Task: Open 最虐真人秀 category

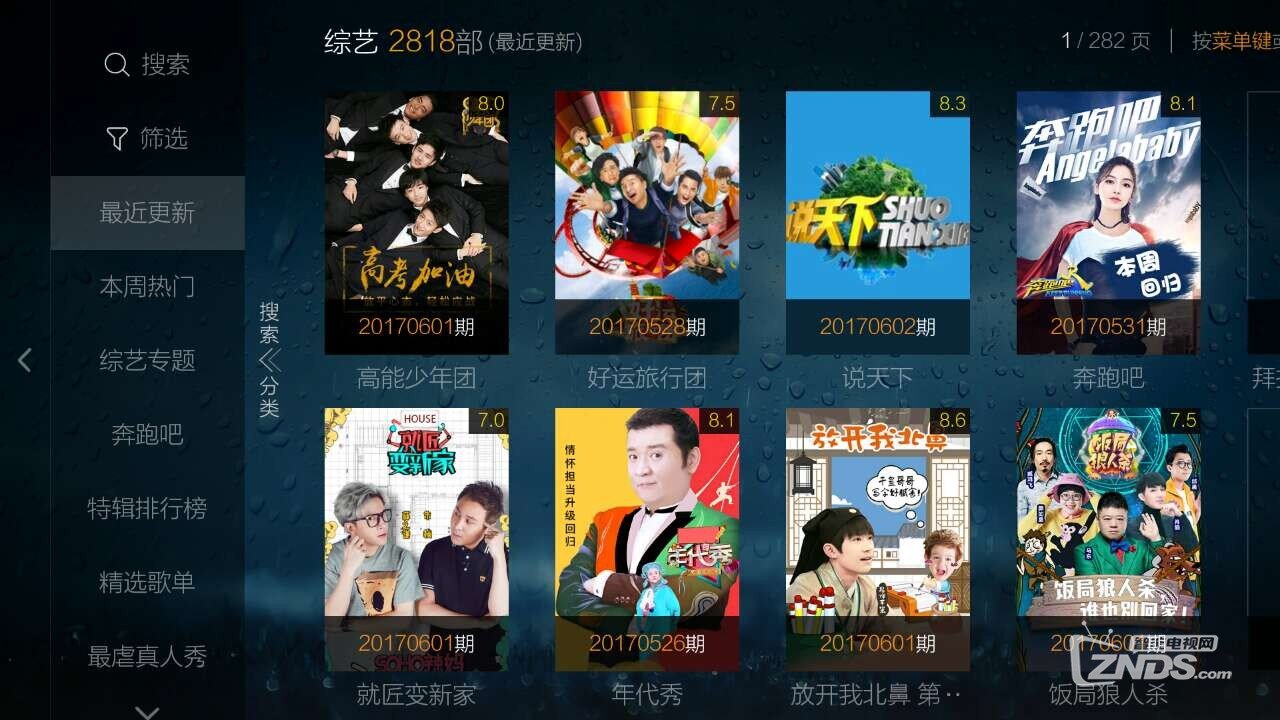Action: coord(147,657)
